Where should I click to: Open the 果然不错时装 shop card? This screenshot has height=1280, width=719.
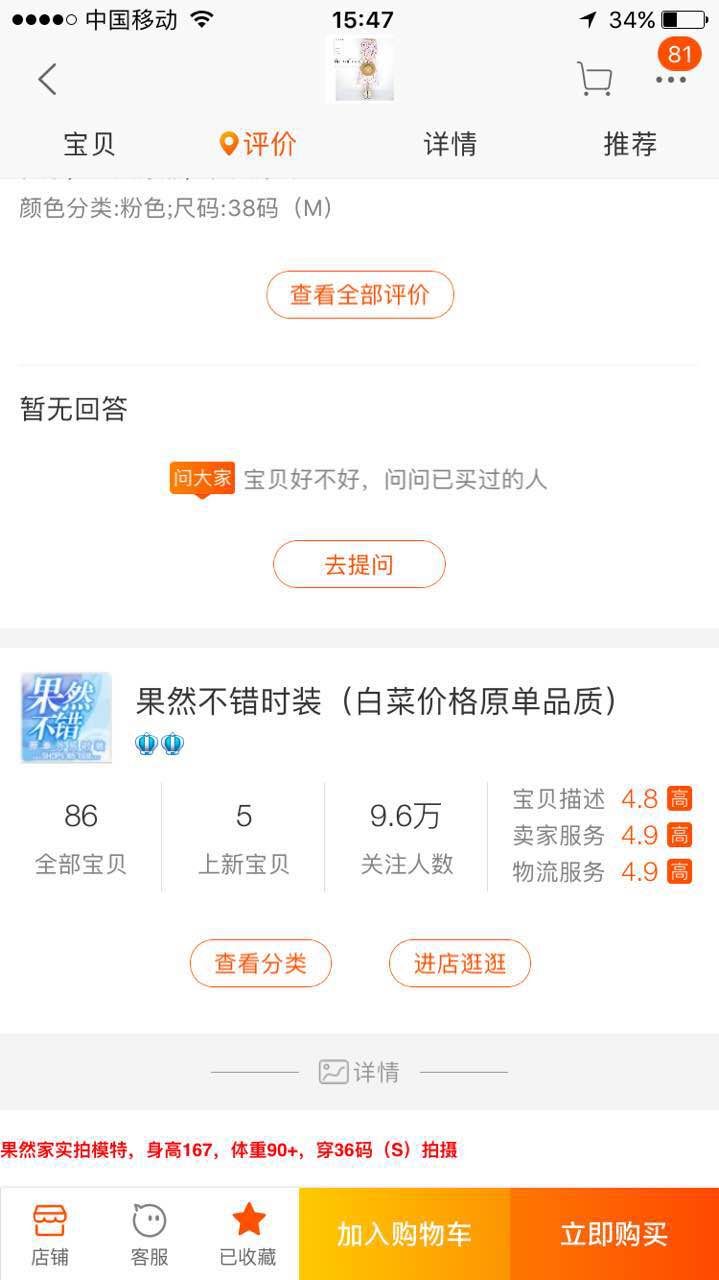[x=378, y=702]
